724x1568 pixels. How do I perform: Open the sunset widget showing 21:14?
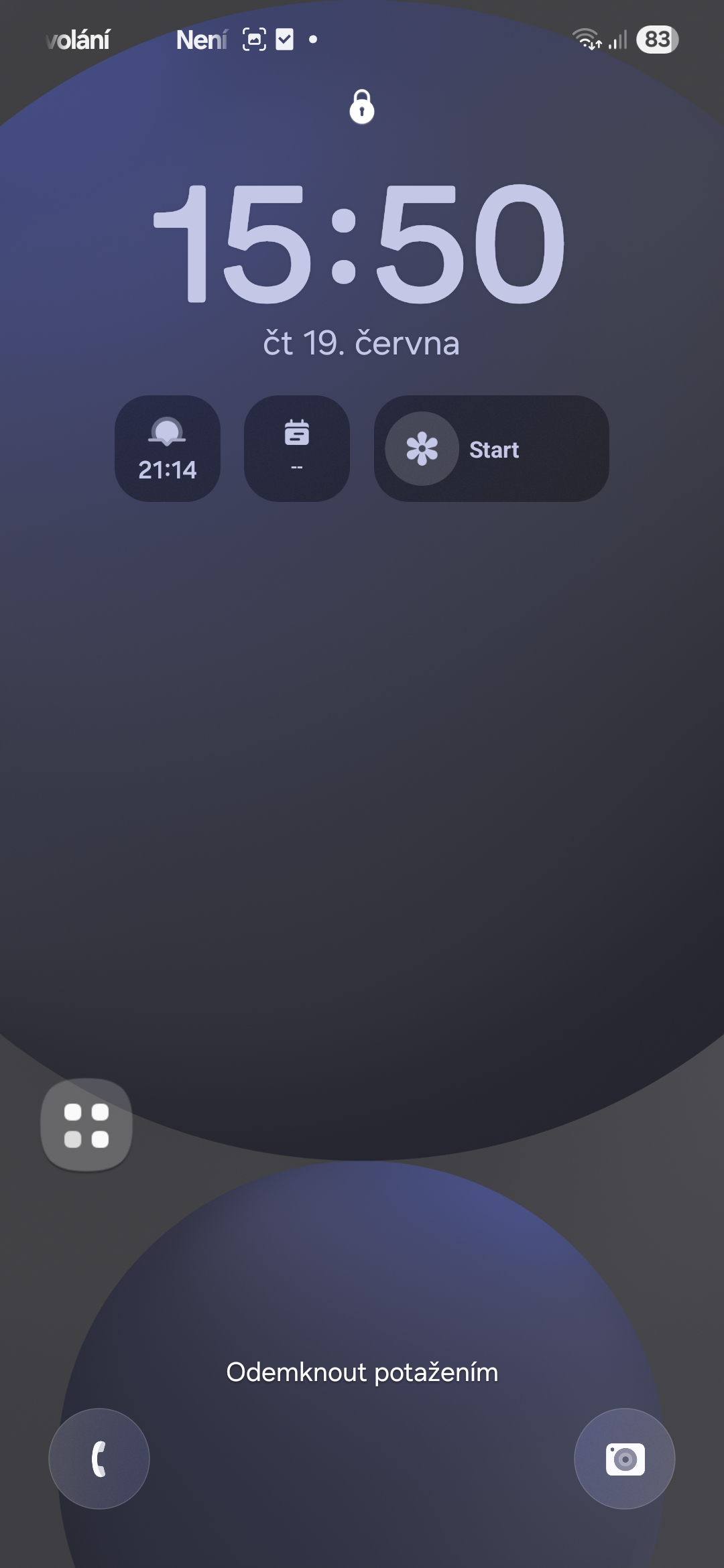[x=168, y=448]
